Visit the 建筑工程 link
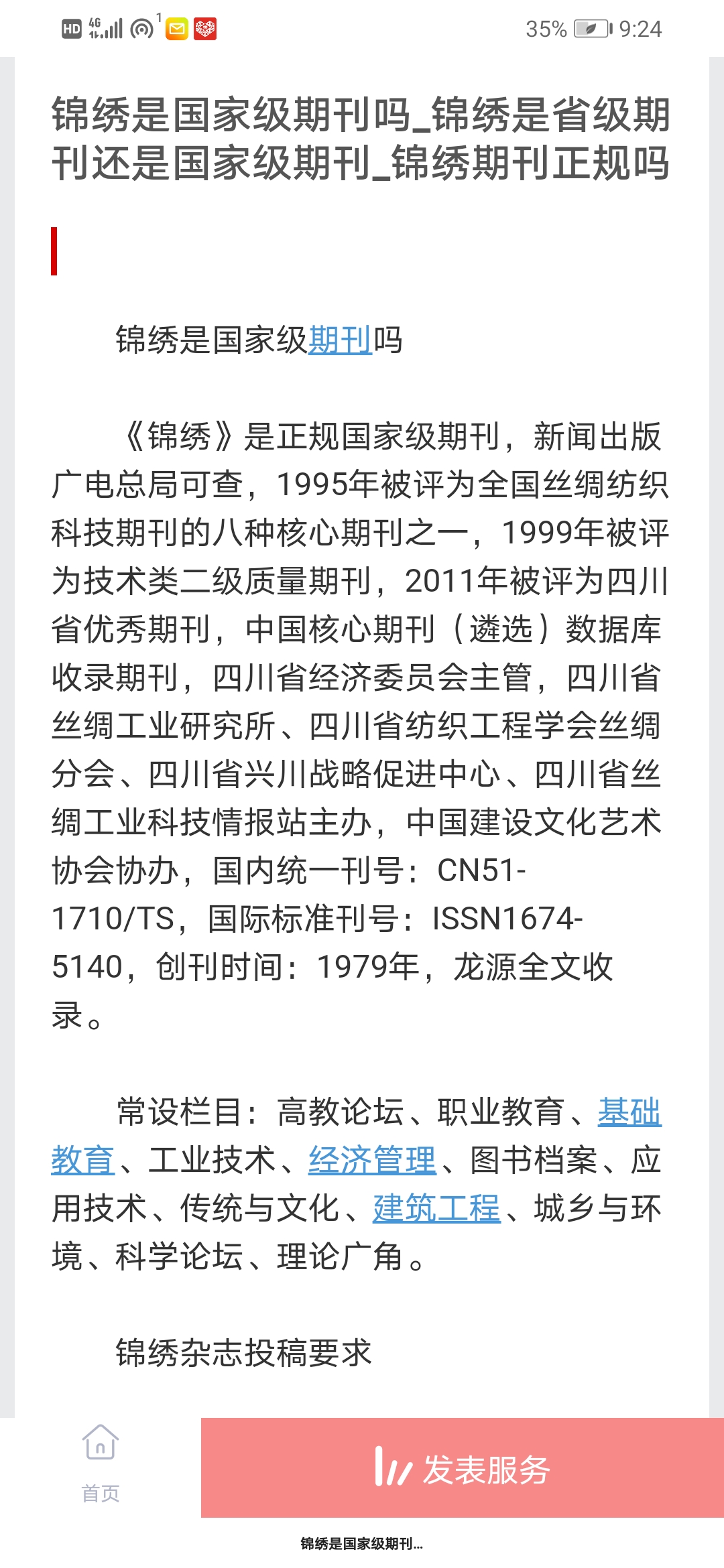Viewport: 724px width, 1568px height. point(436,1209)
